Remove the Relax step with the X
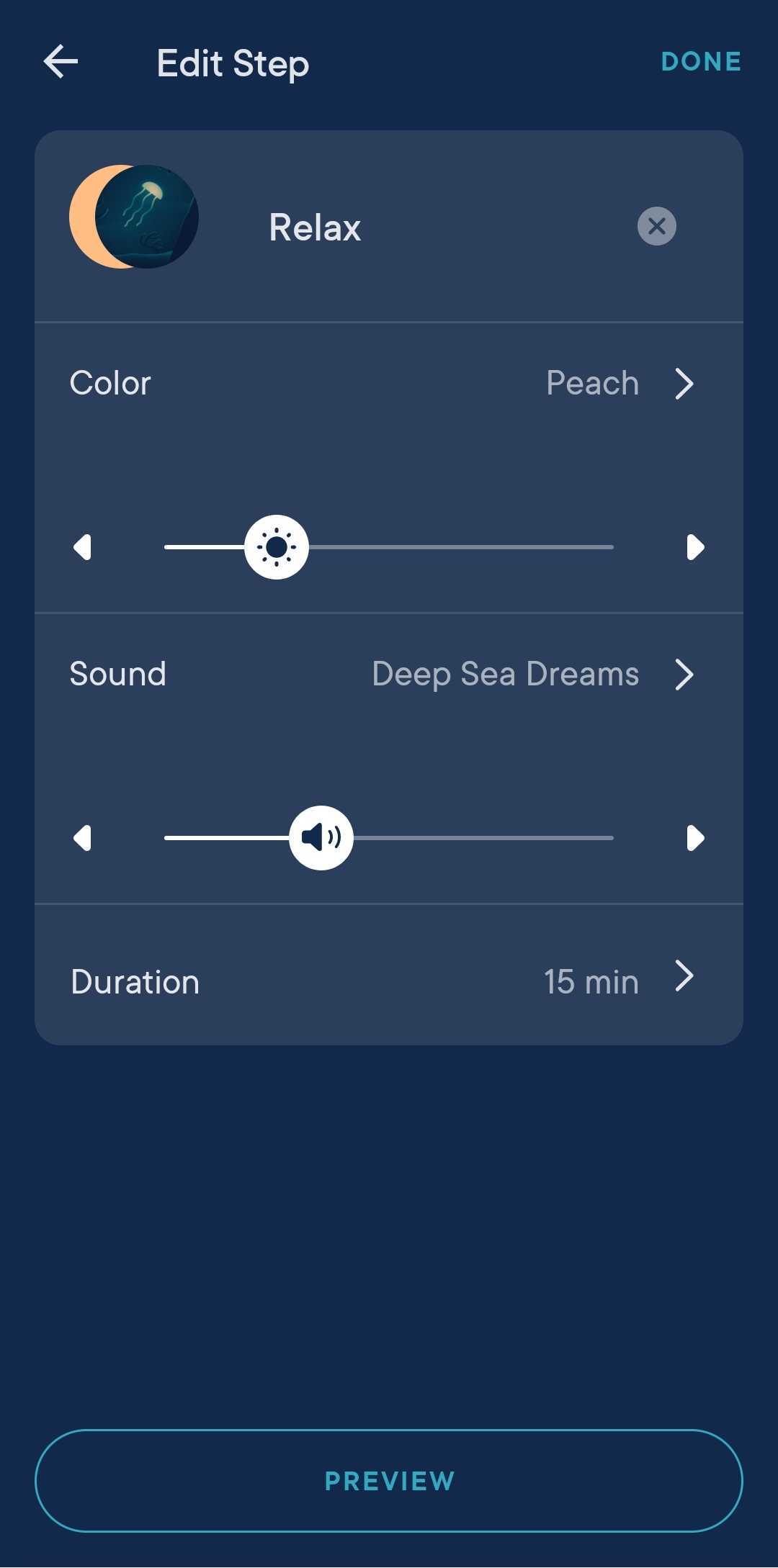Screen dimensions: 778x1568 tap(656, 227)
